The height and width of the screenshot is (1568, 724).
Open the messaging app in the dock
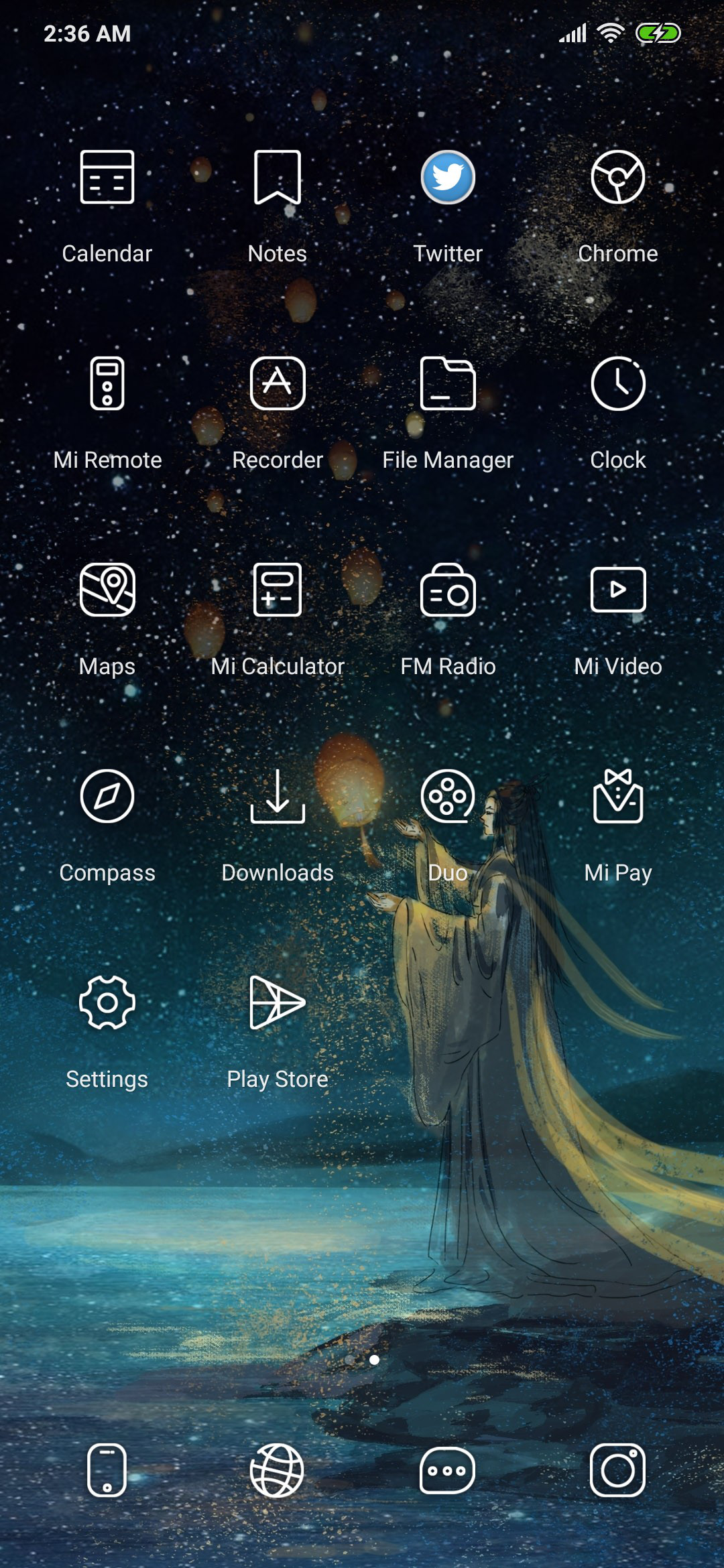pos(448,1470)
